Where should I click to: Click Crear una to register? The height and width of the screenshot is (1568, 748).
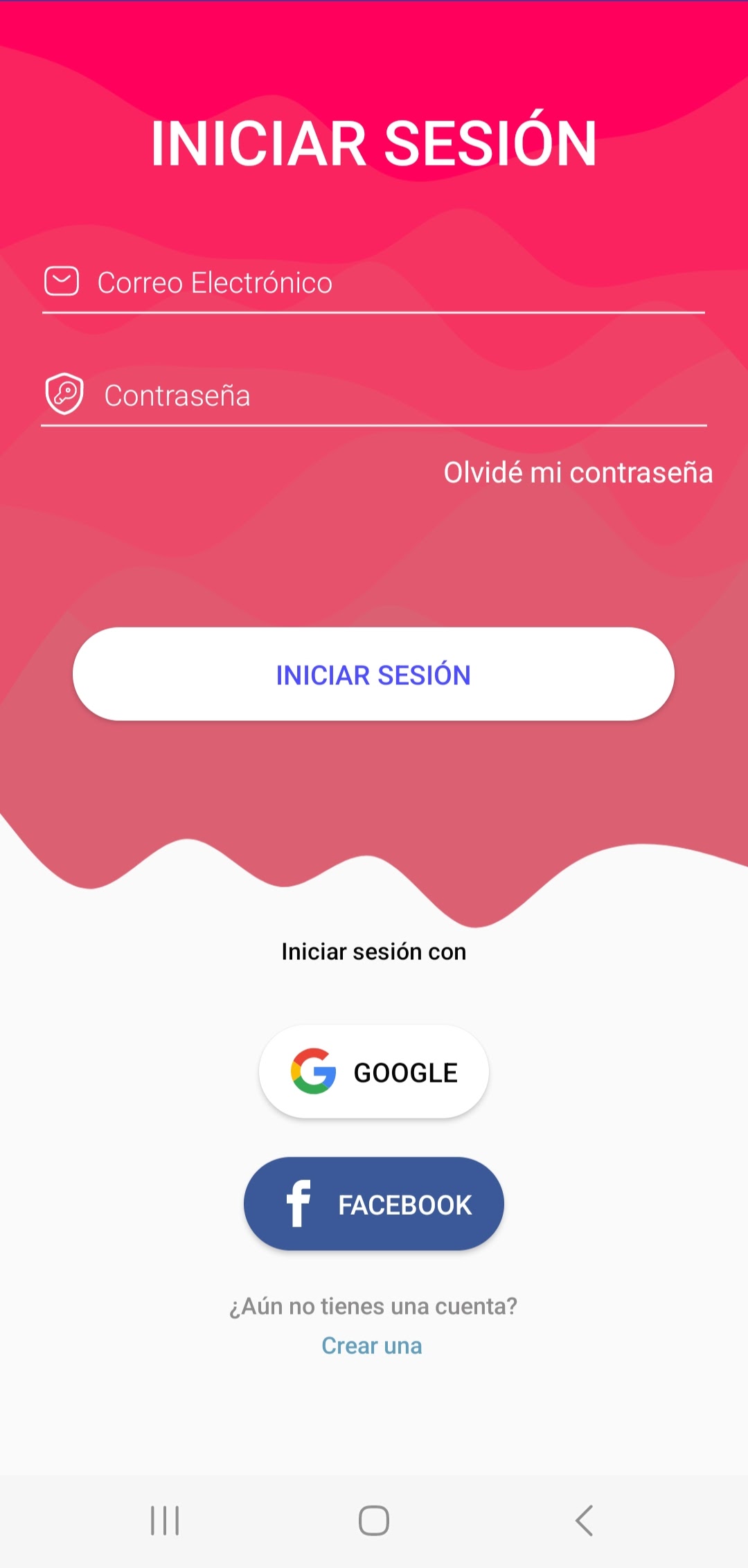pos(373,1345)
